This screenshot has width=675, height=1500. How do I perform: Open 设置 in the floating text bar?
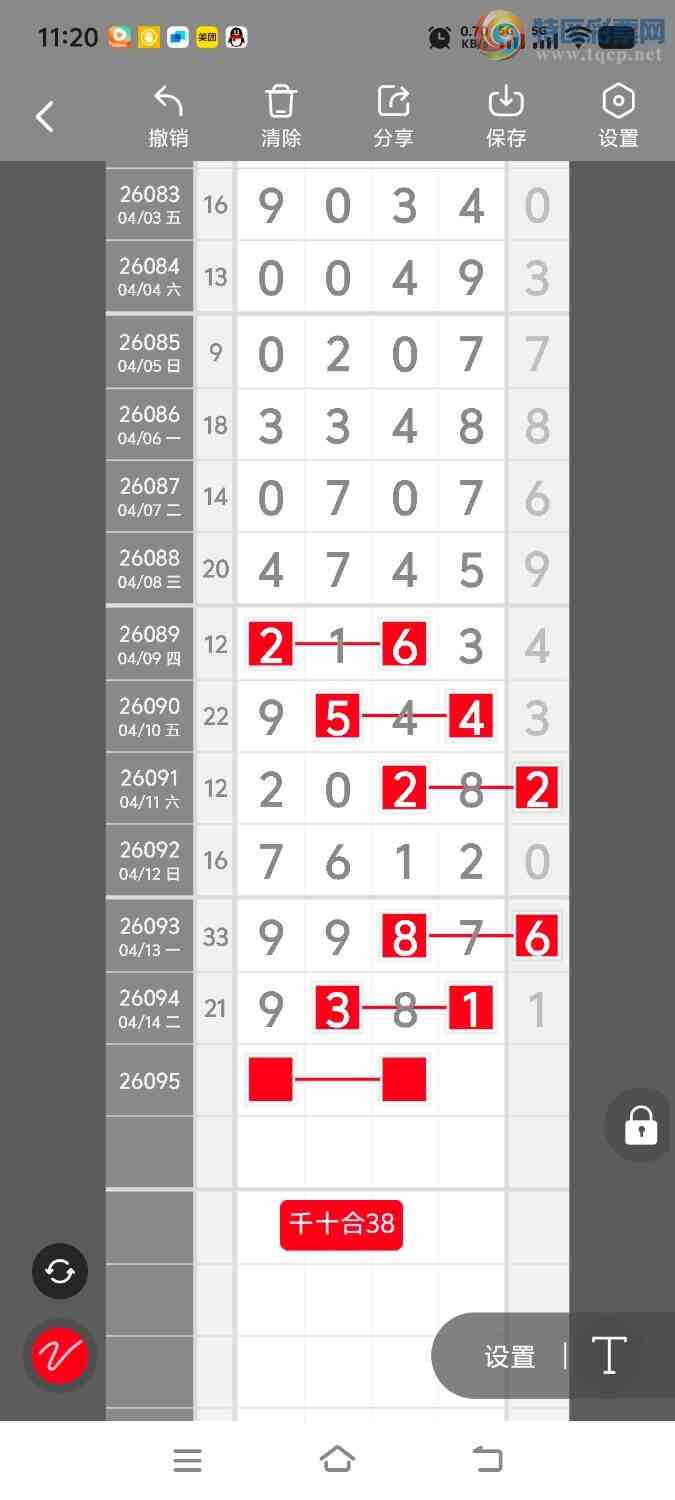510,1357
